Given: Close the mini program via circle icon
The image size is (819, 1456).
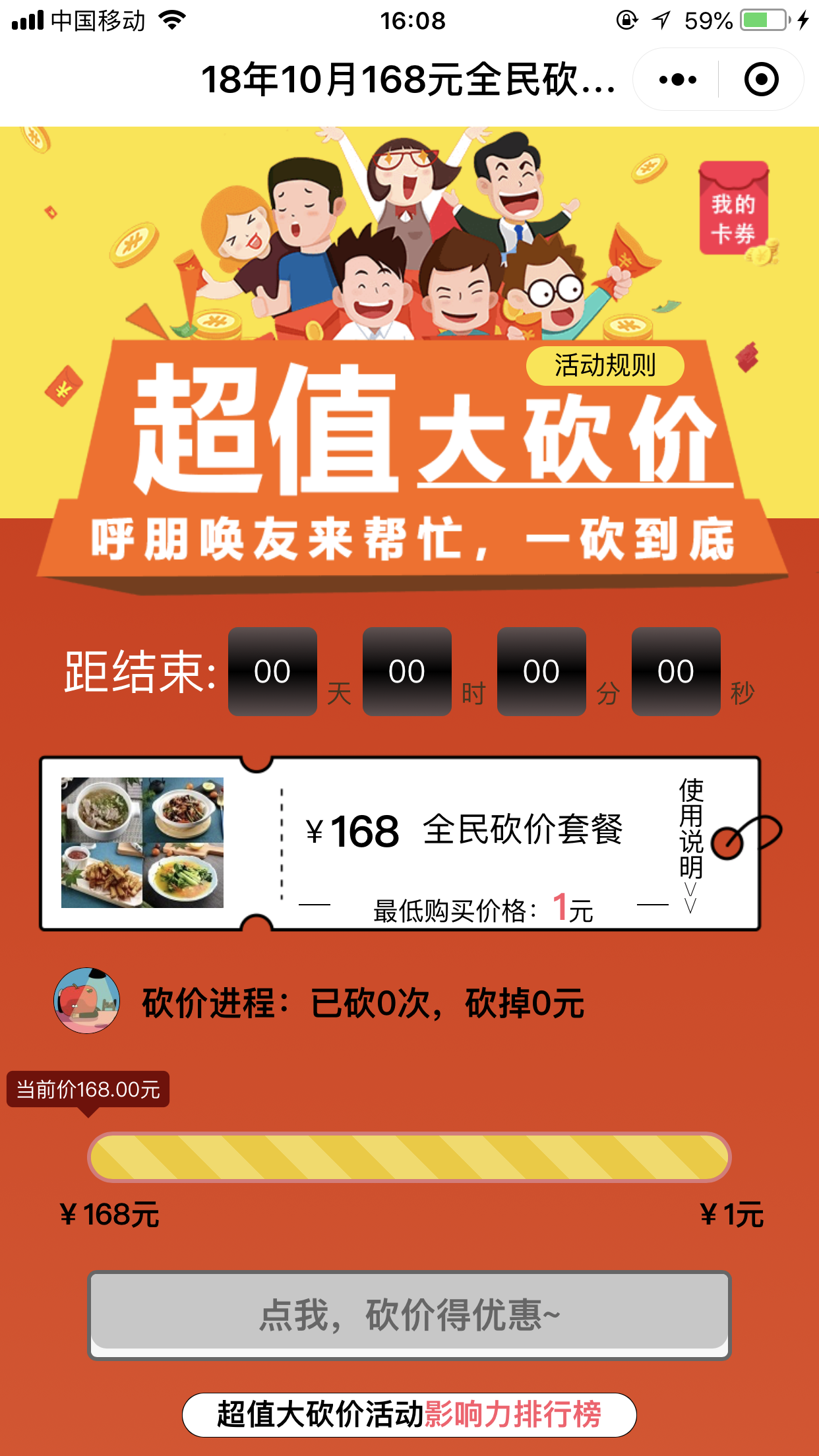Looking at the screenshot, I should (761, 80).
